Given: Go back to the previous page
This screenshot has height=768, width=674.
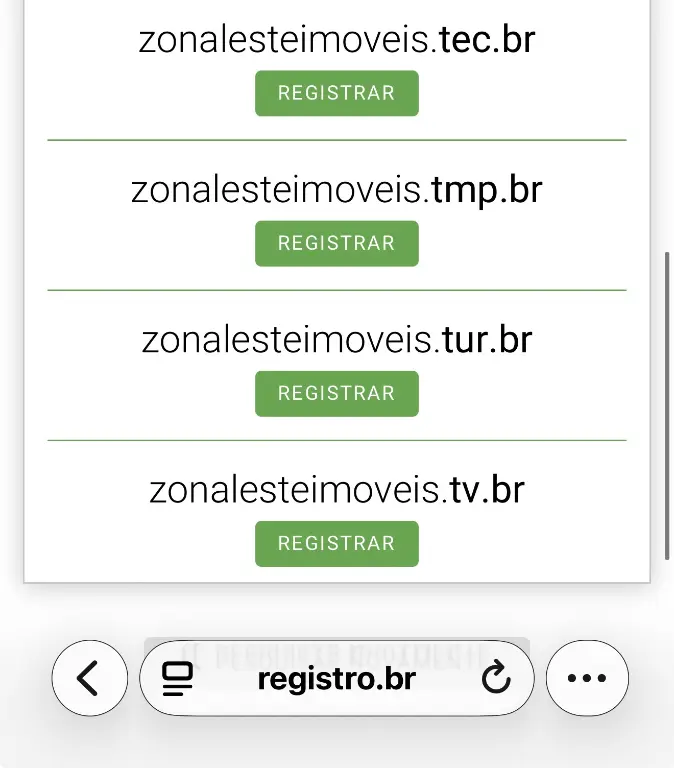Looking at the screenshot, I should point(89,679).
